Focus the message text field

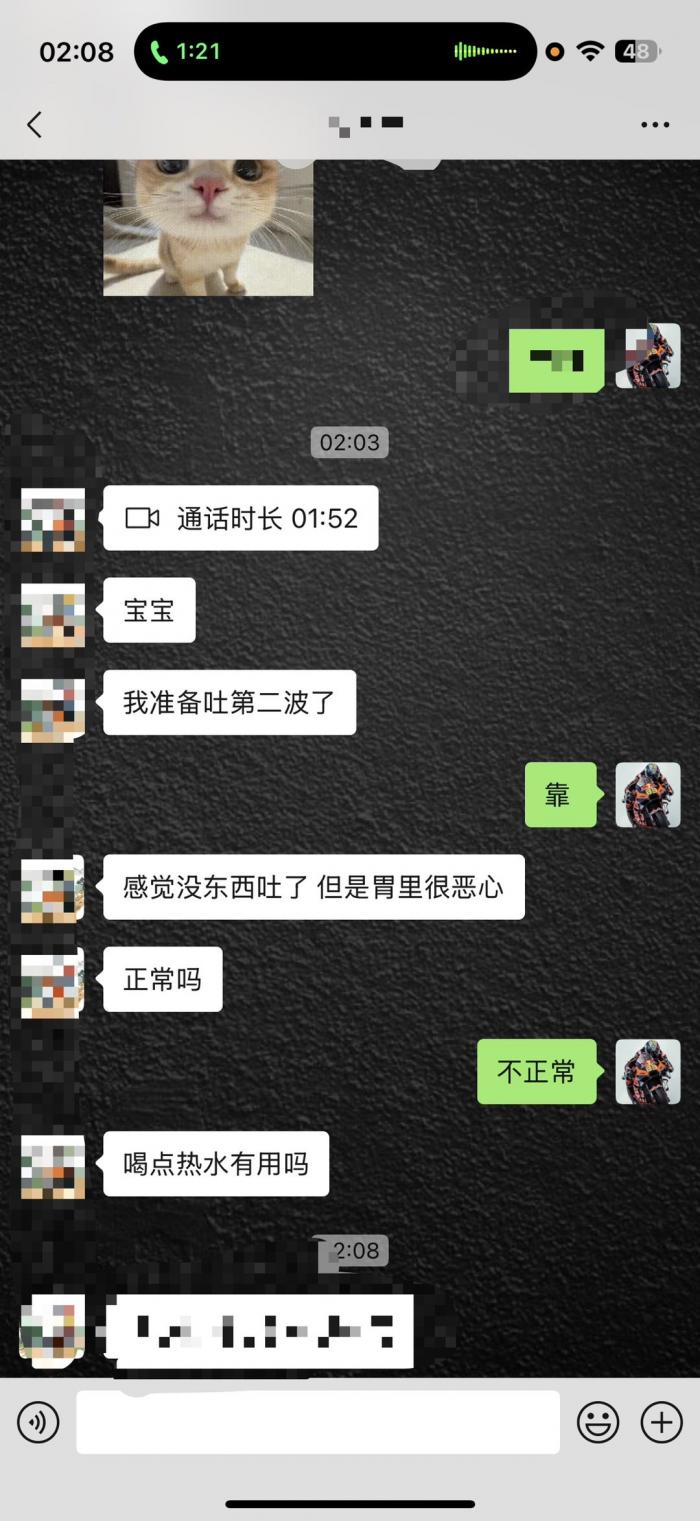(x=318, y=1421)
